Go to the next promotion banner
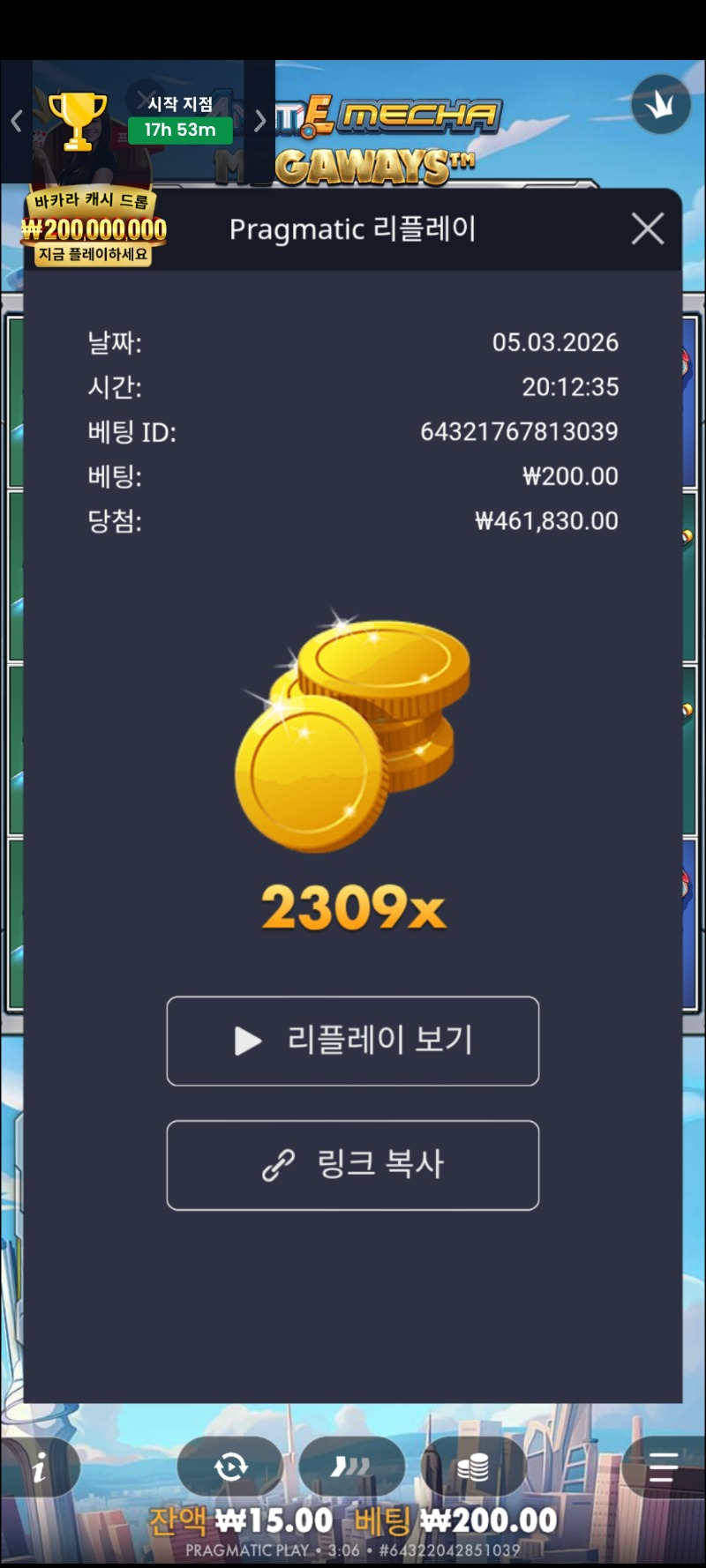The width and height of the screenshot is (706, 1568). pyautogui.click(x=259, y=121)
